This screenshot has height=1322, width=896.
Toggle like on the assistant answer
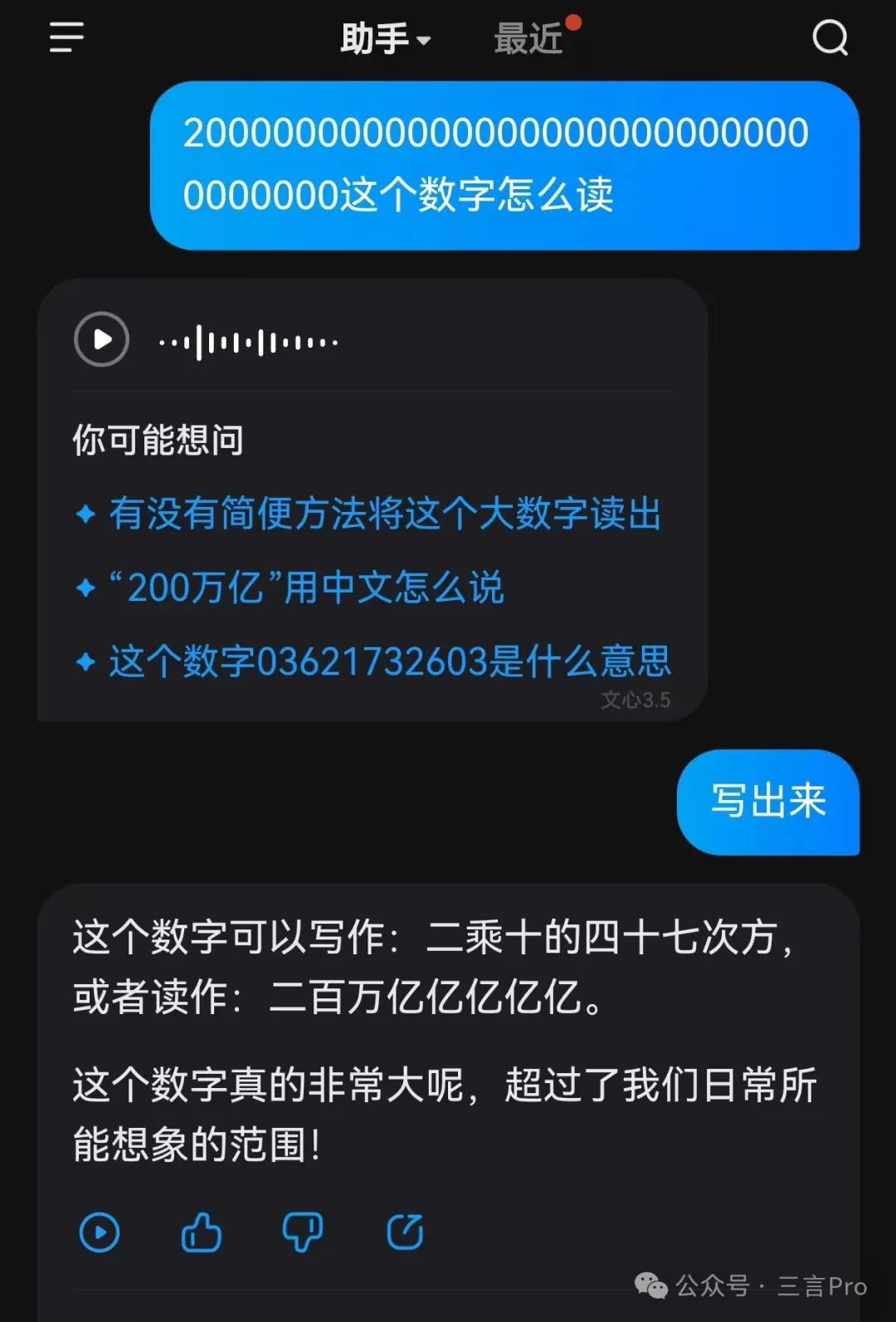pos(201,1232)
